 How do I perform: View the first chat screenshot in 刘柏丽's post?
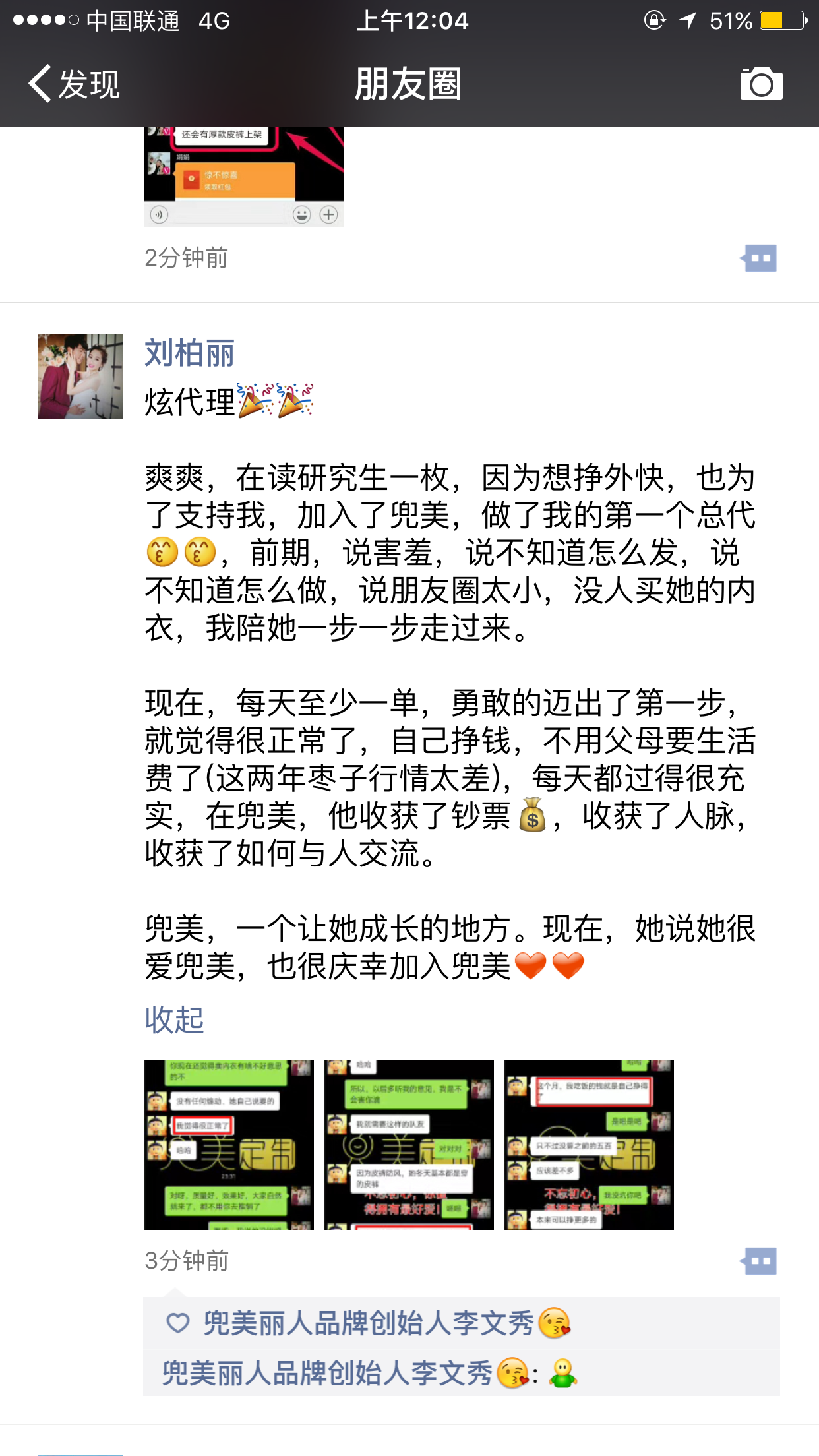tap(229, 1144)
